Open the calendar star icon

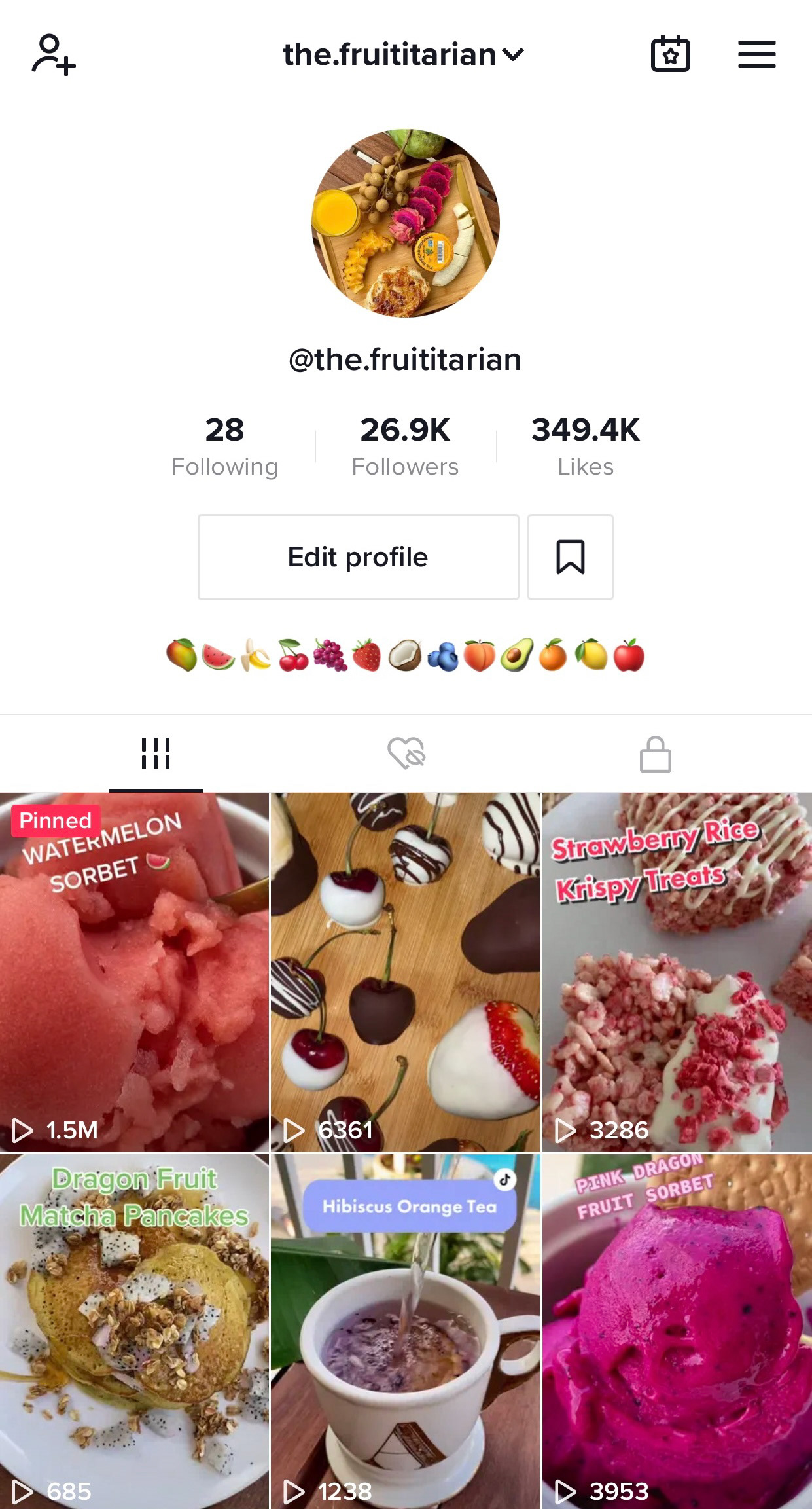670,54
